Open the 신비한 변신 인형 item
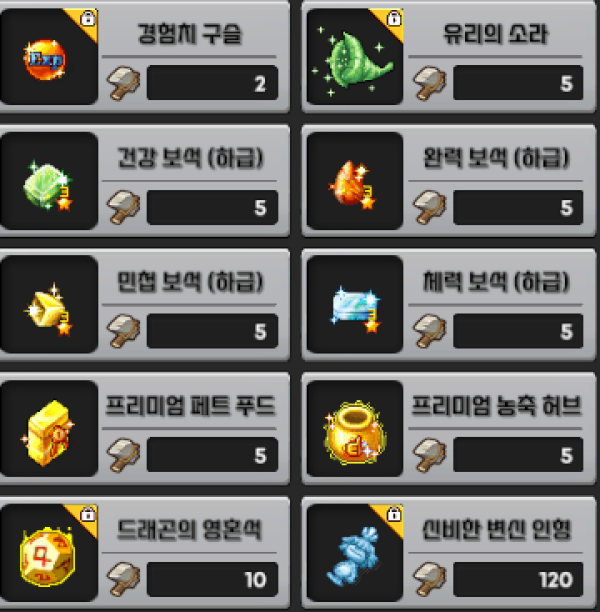Image resolution: width=600 pixels, height=612 pixels. click(x=452, y=552)
